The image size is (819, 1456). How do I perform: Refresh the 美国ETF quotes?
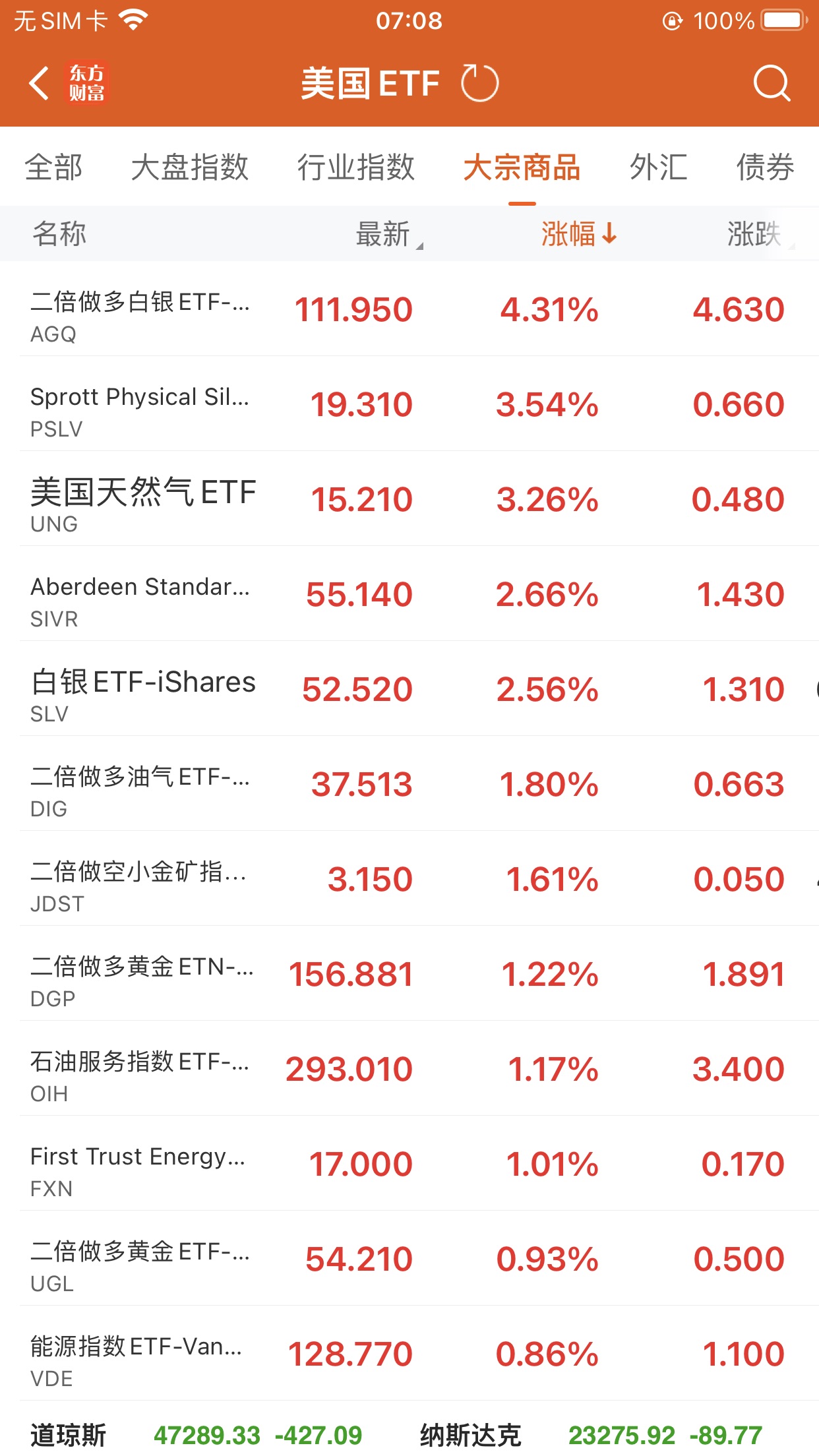pos(479,84)
